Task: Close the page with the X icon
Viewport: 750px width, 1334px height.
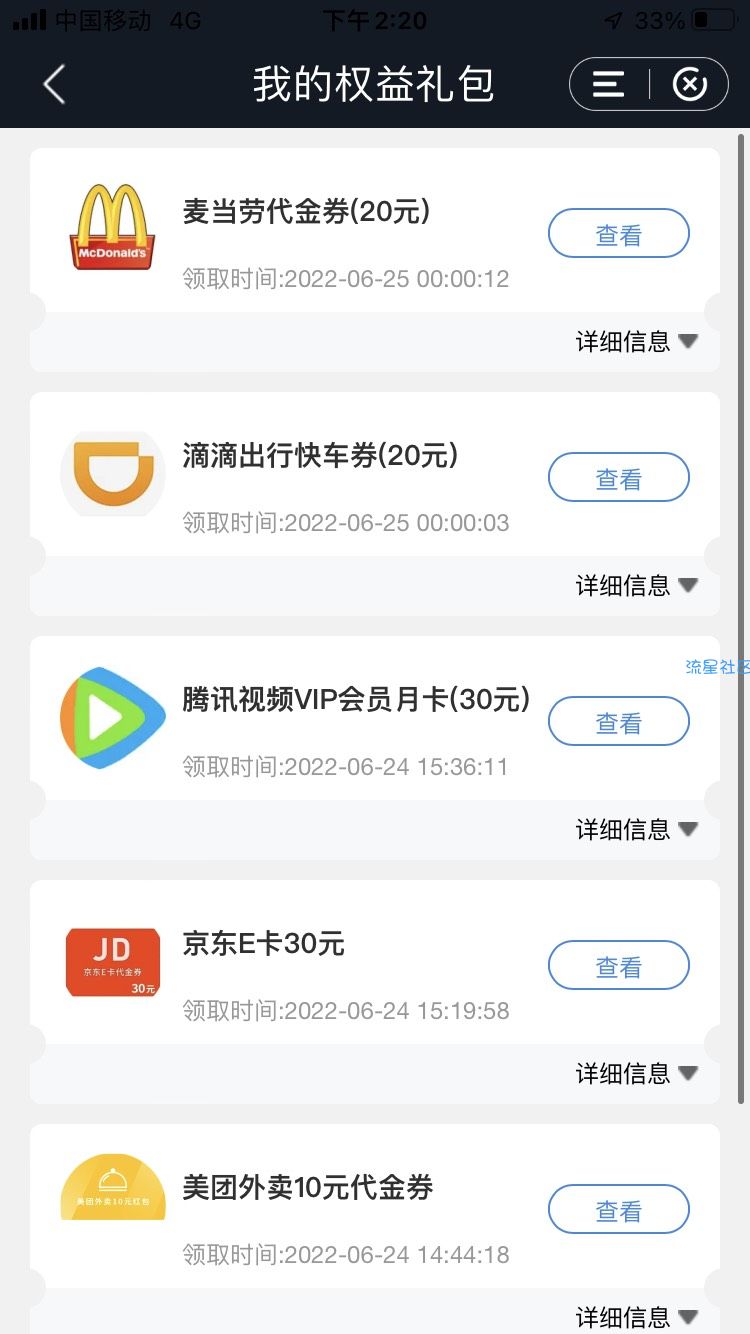Action: [x=689, y=85]
